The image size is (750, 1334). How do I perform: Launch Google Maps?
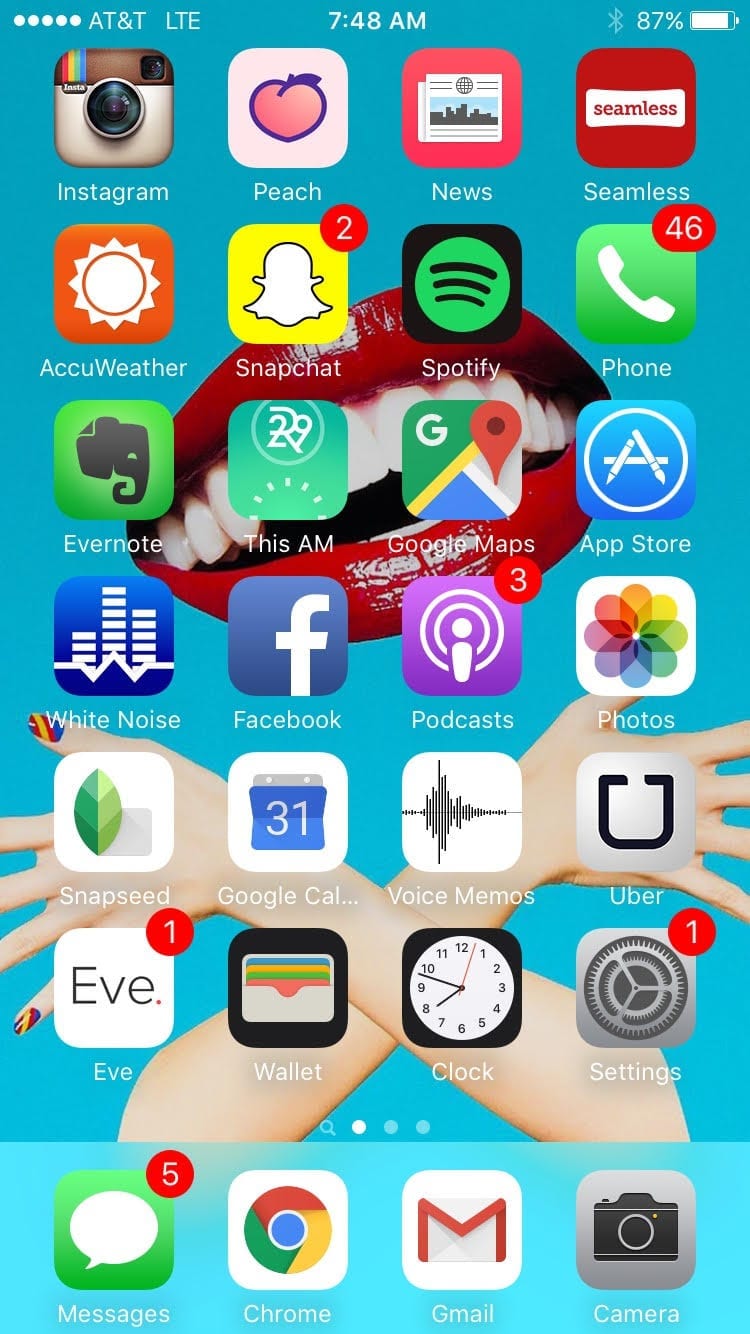[462, 460]
